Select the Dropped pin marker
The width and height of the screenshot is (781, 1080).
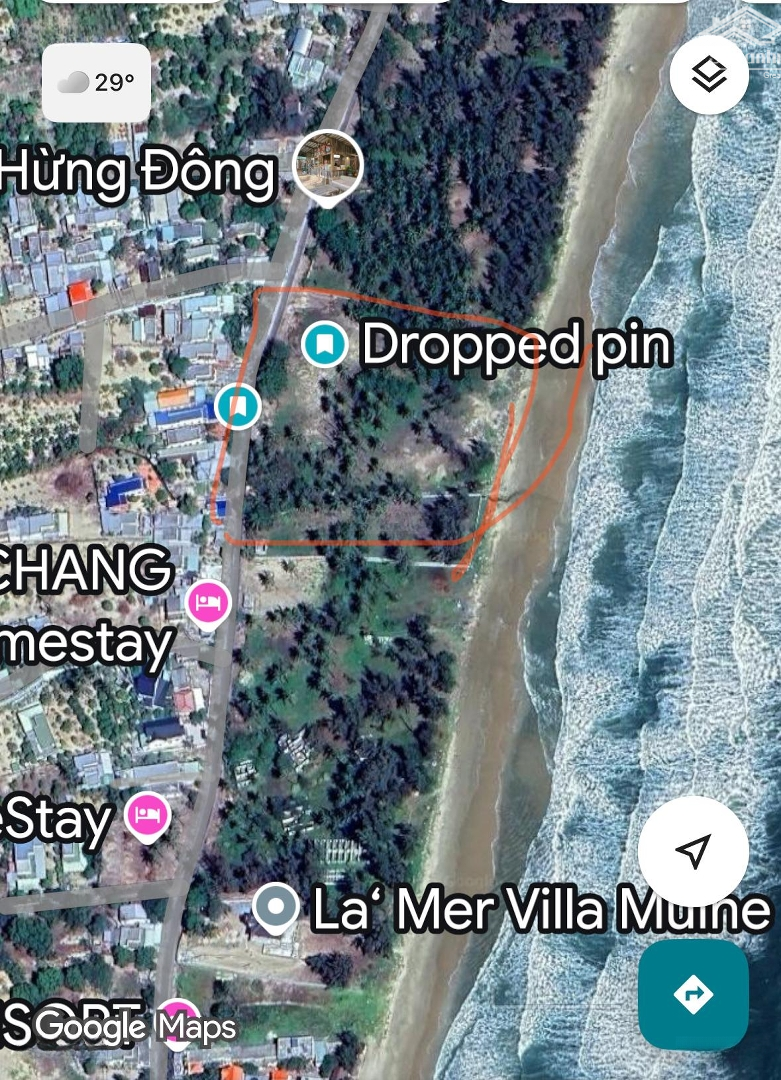(x=324, y=345)
